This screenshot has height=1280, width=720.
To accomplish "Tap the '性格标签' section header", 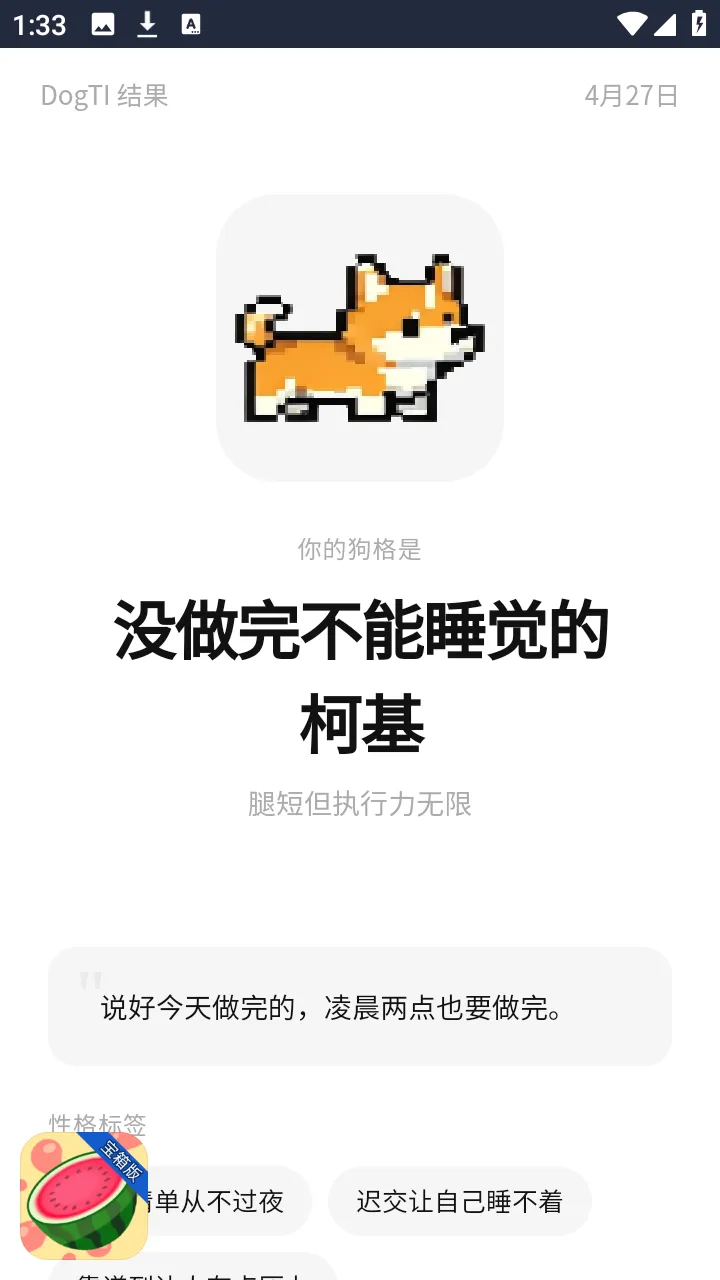I will (98, 1126).
